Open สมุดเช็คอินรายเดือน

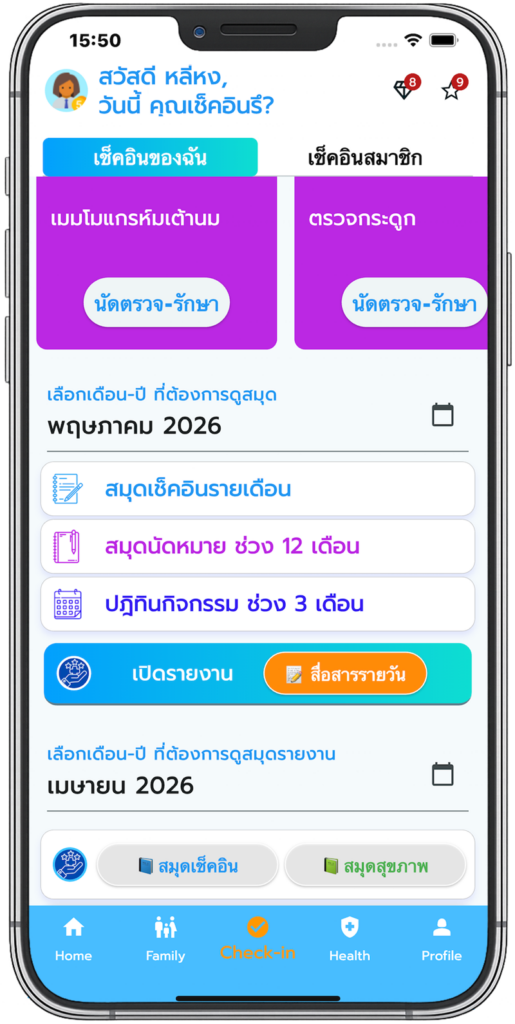pos(258,489)
